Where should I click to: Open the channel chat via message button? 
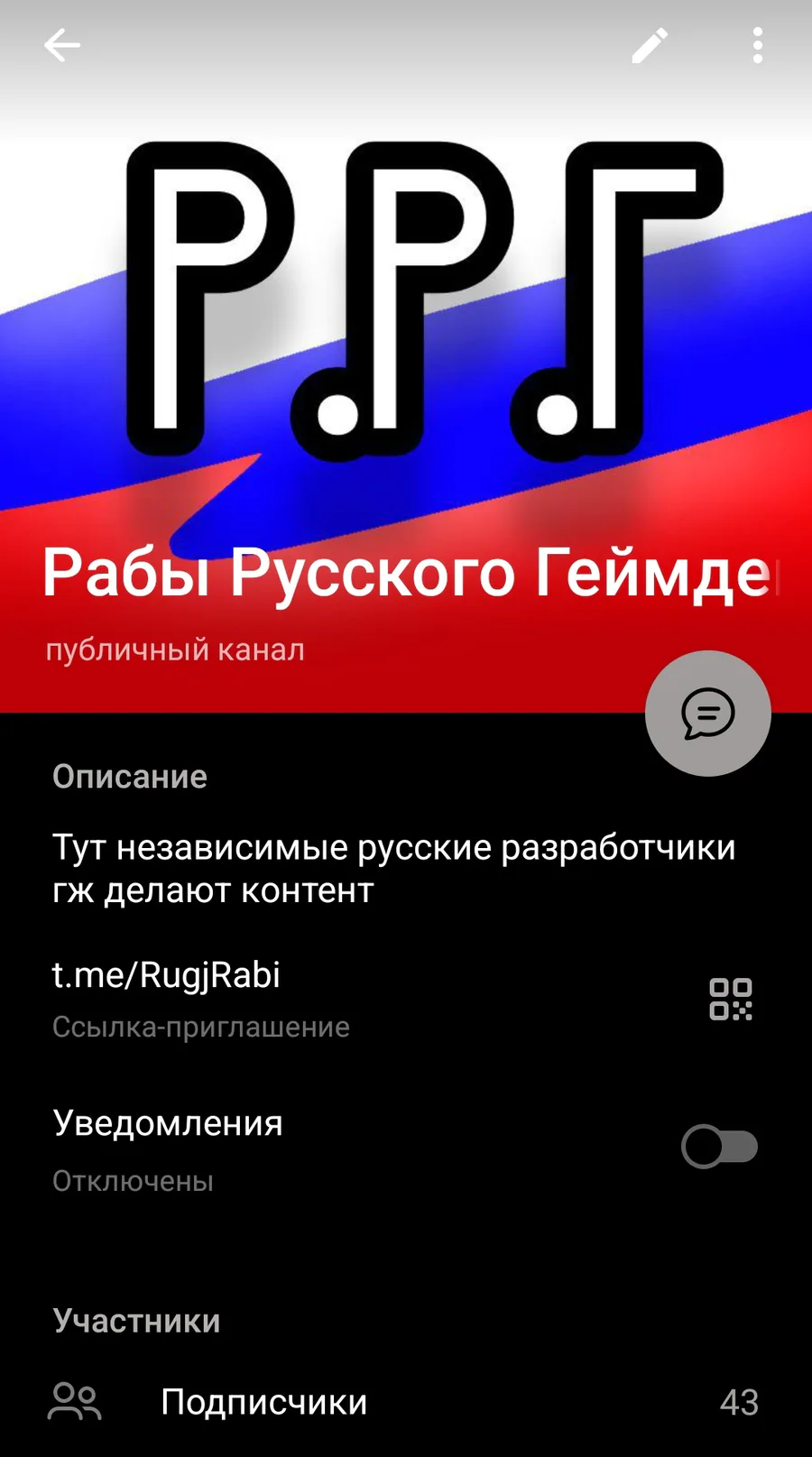click(x=708, y=714)
